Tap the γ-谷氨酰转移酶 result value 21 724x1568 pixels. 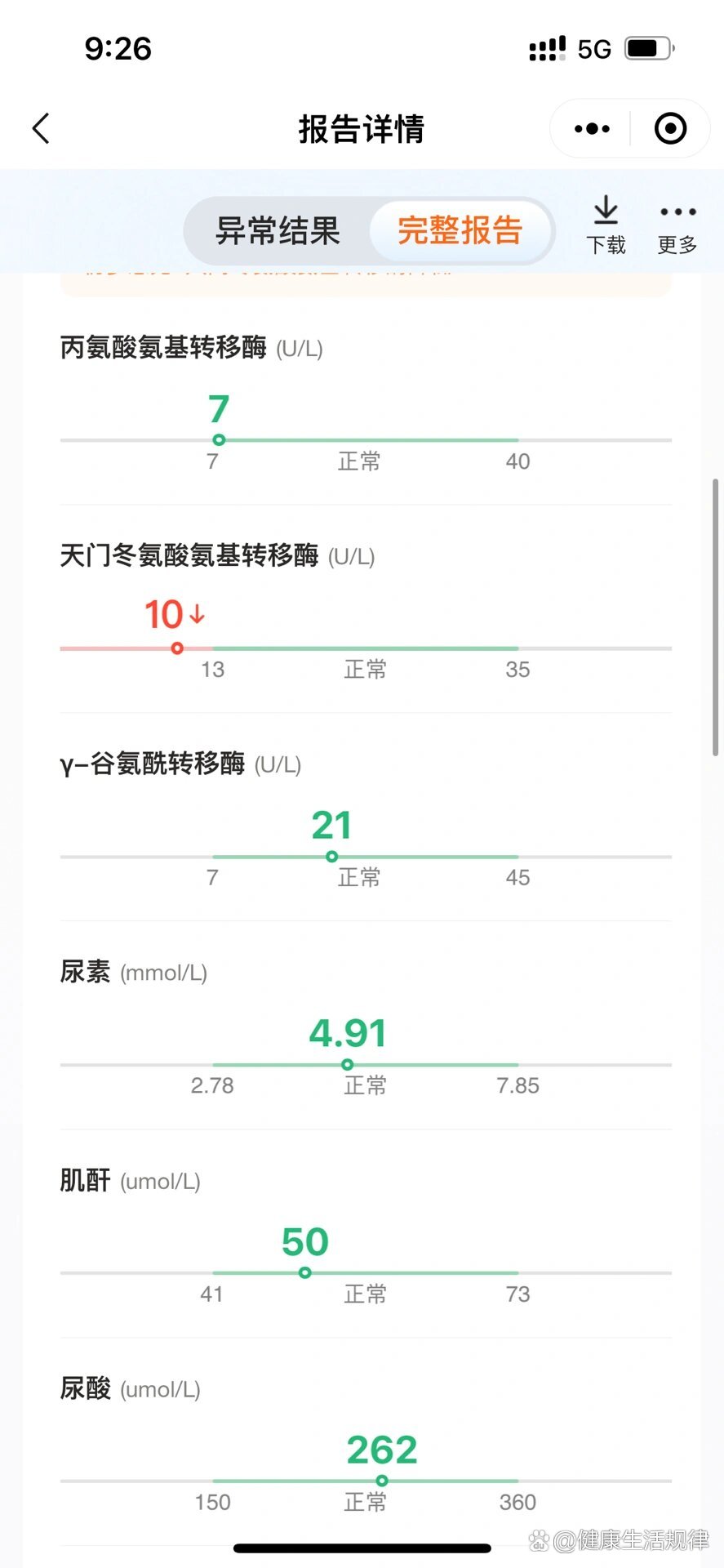[x=331, y=825]
